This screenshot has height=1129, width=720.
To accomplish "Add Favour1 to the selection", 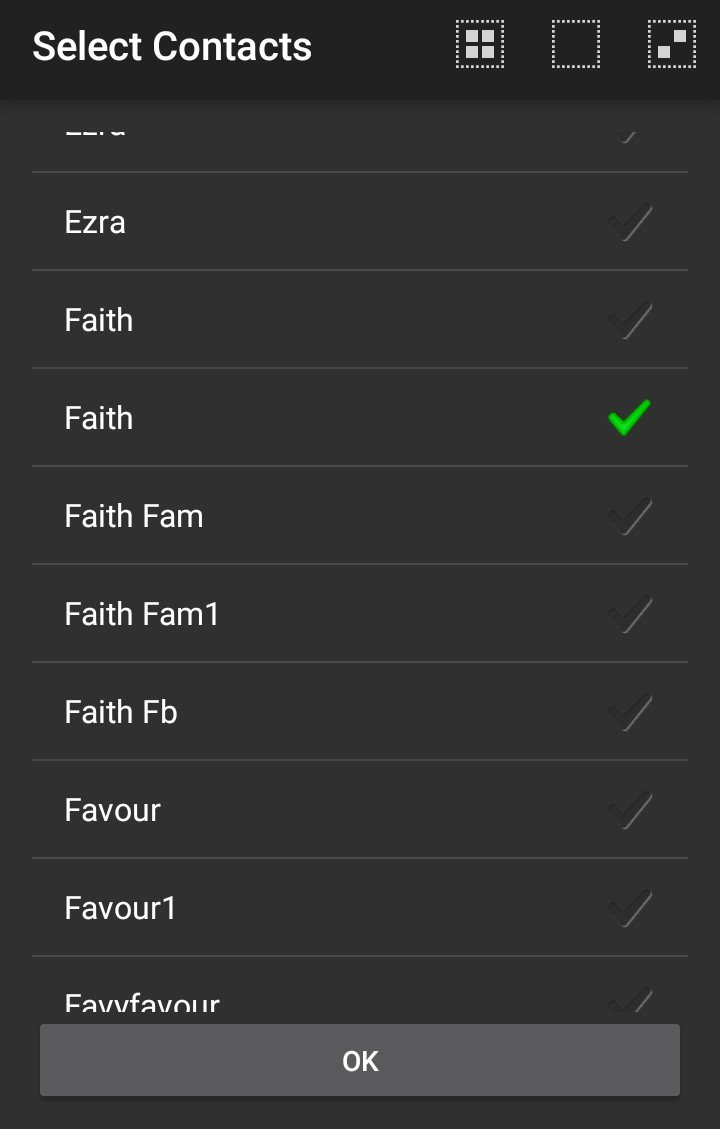I will [629, 908].
